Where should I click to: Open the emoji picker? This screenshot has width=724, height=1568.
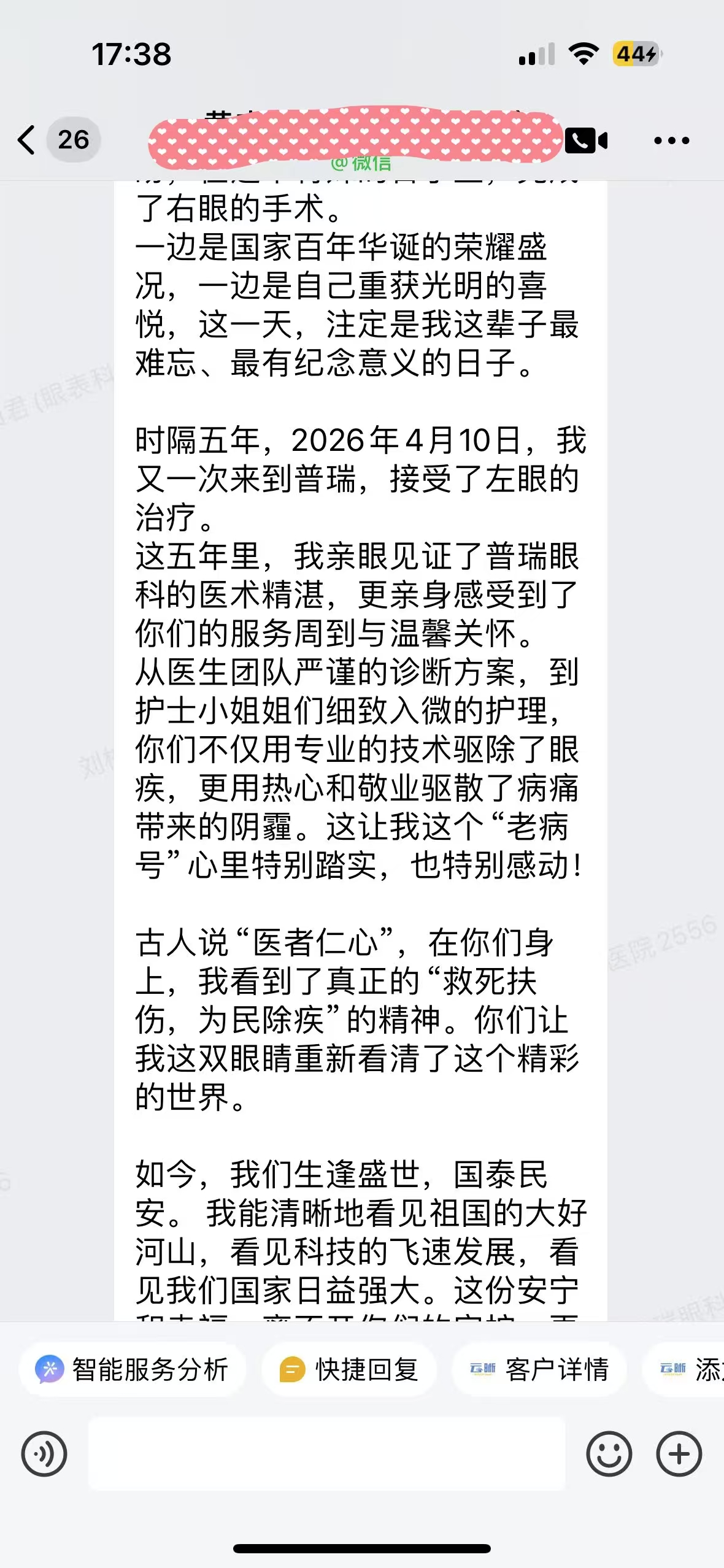[609, 1454]
